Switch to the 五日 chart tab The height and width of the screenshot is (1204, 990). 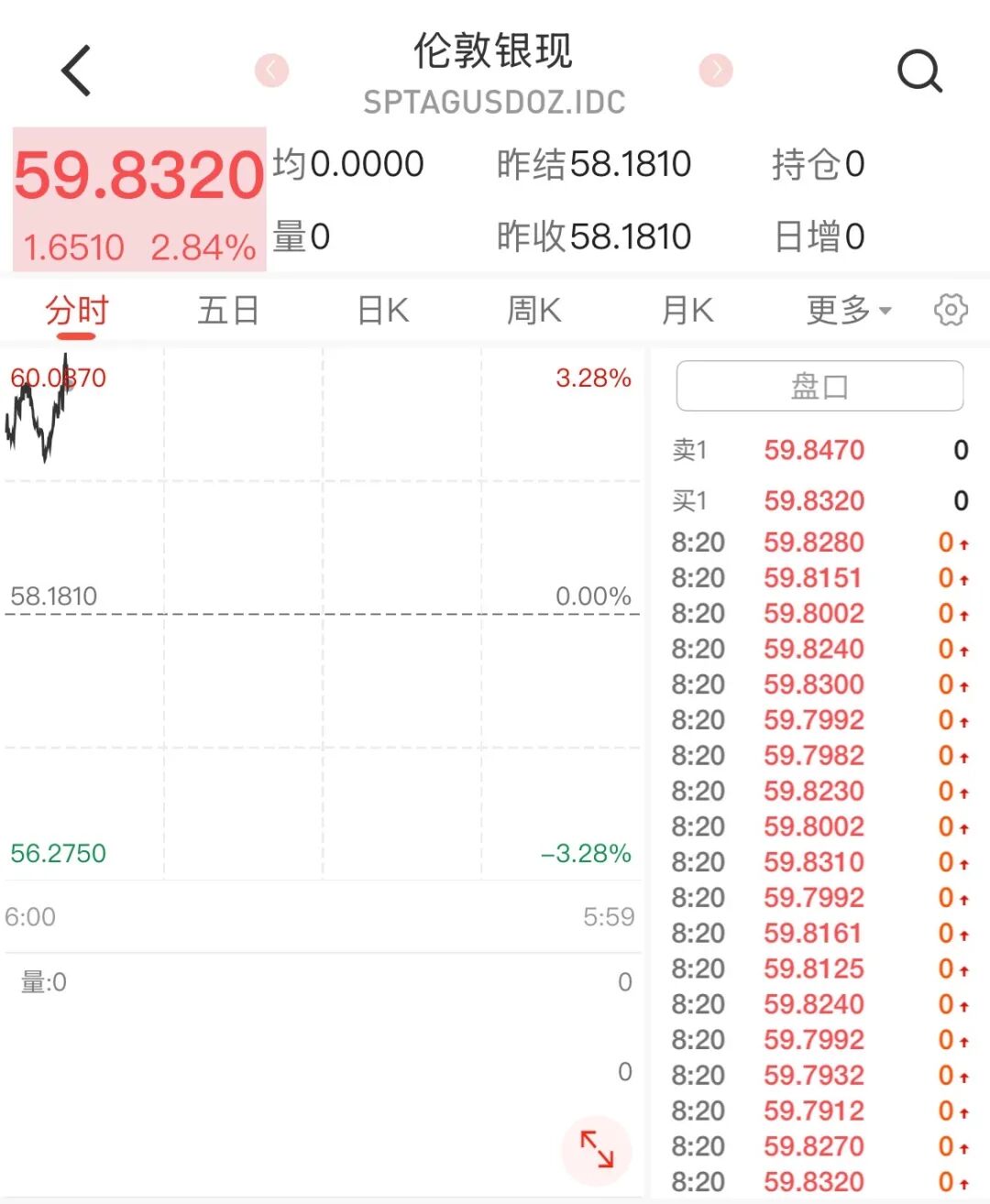click(228, 311)
